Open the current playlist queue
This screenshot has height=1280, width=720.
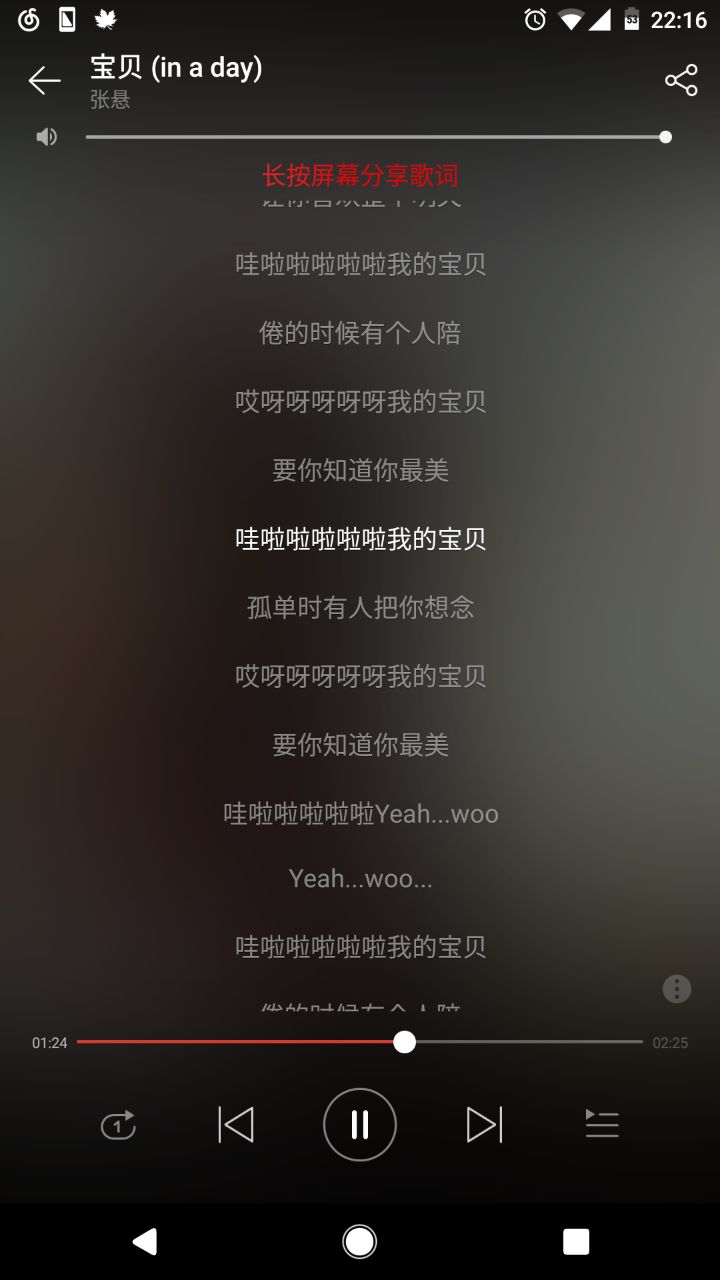coord(602,1125)
